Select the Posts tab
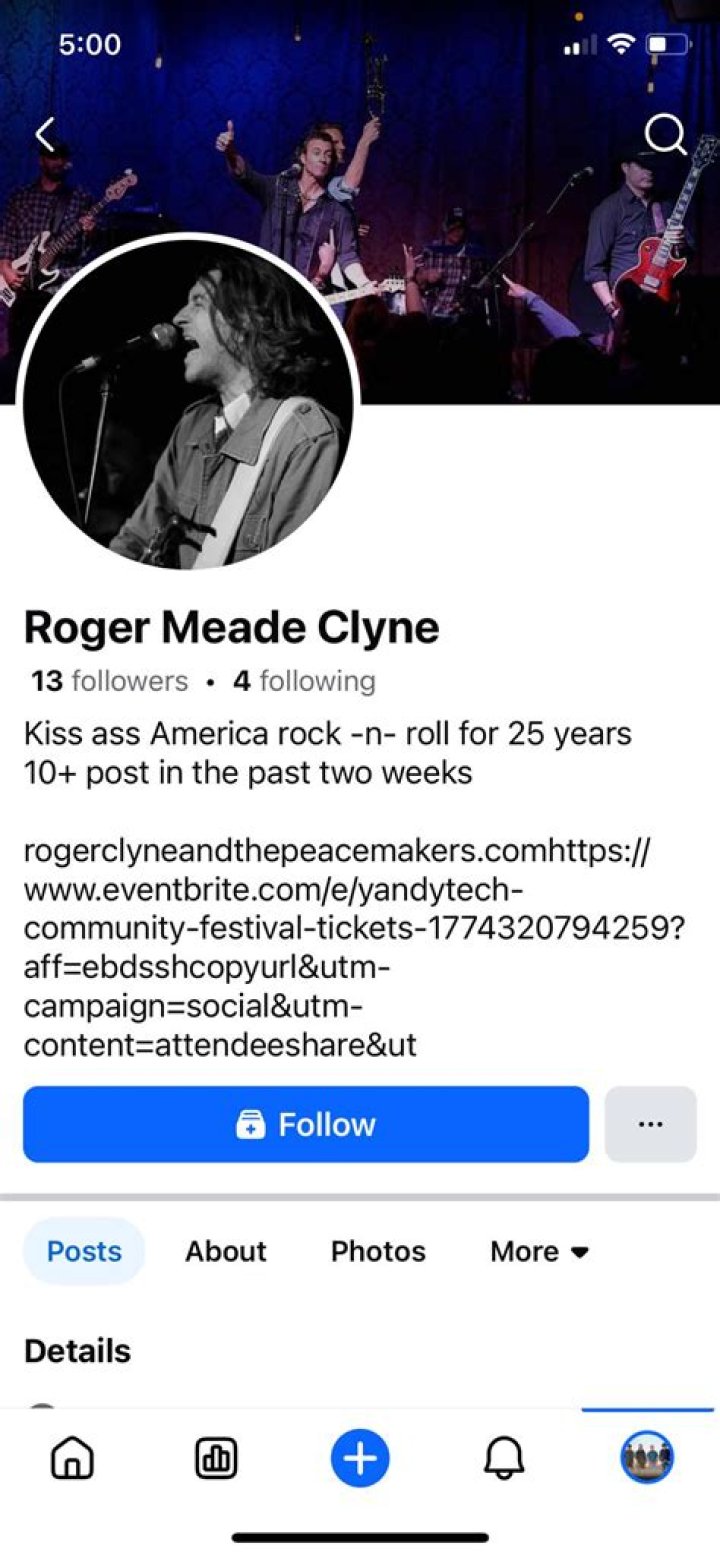720x1558 pixels. (84, 1251)
